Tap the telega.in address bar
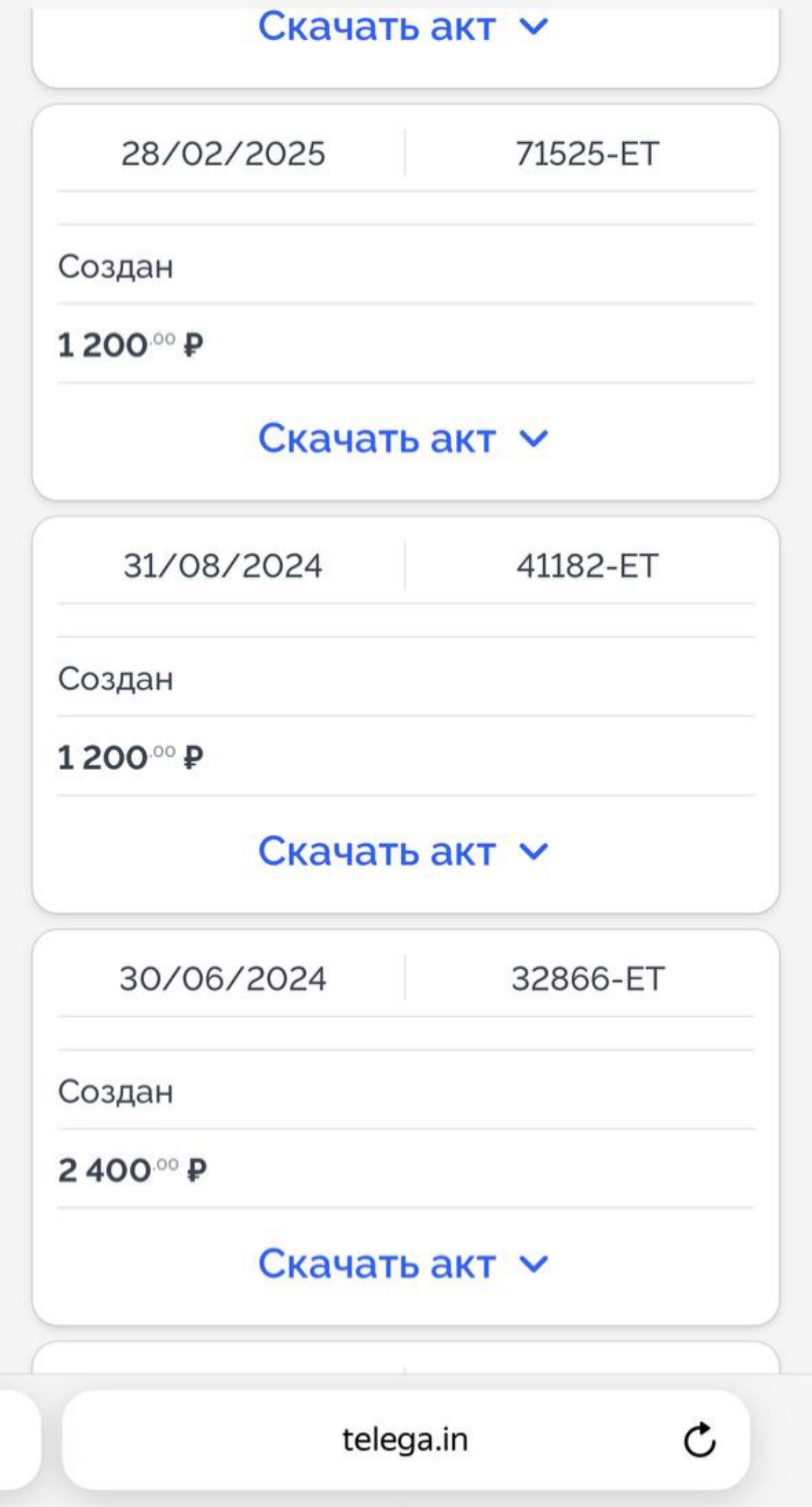 coord(404,1440)
